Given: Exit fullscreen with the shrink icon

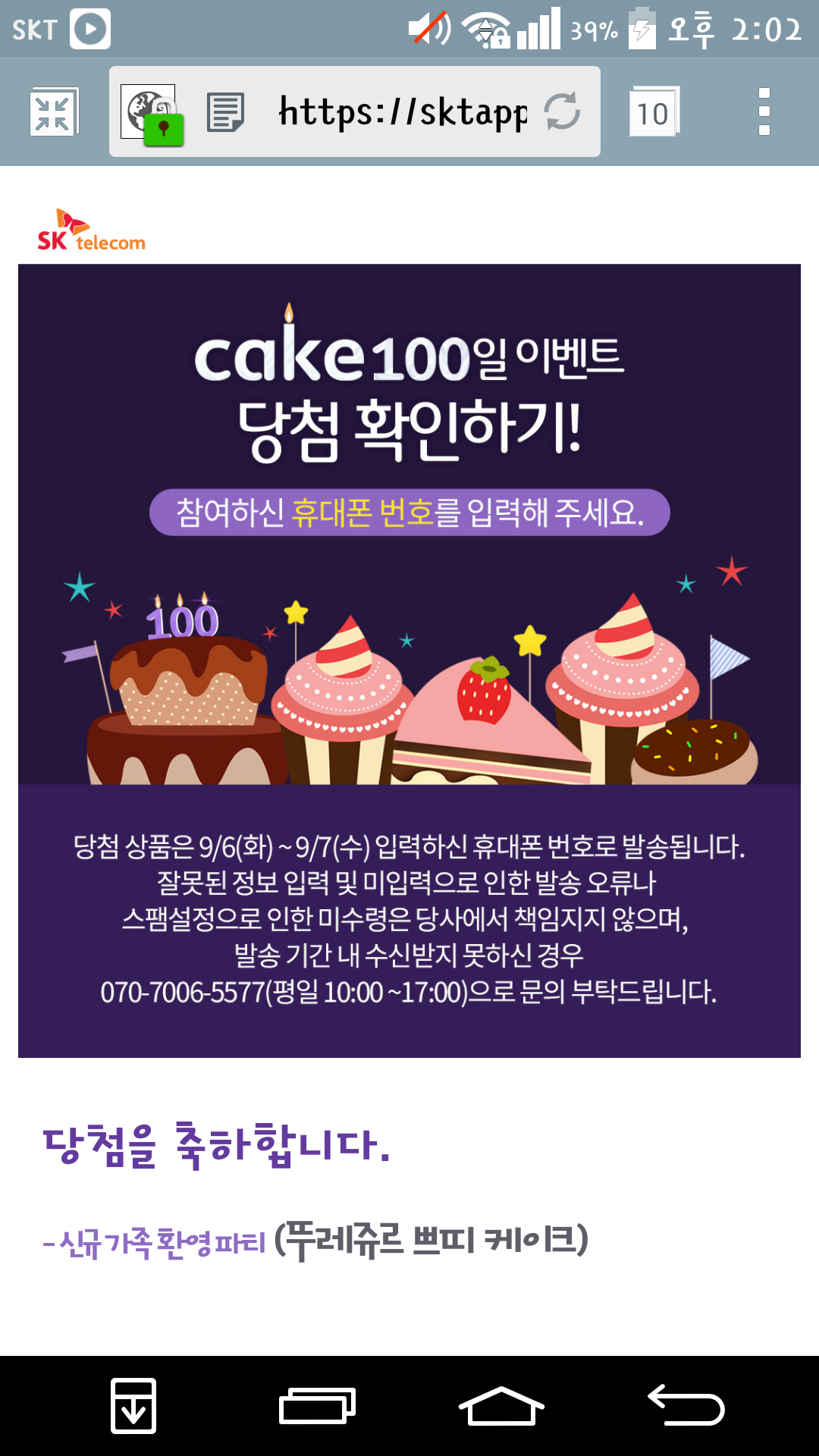Looking at the screenshot, I should [x=53, y=112].
